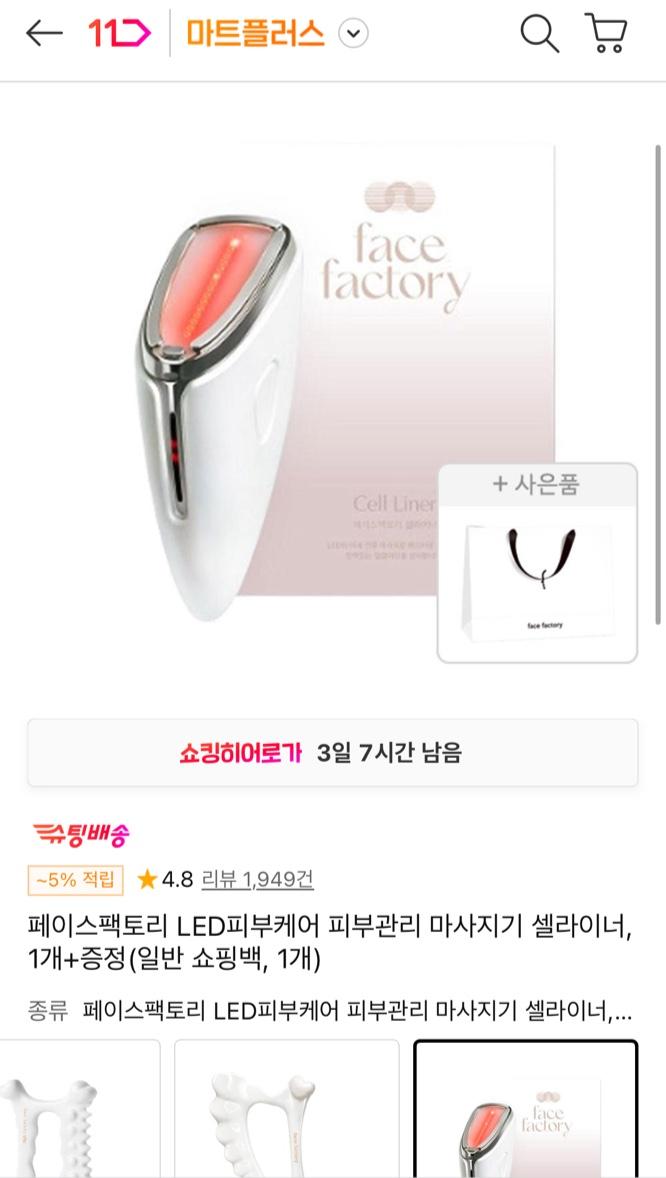666x1178 pixels.
Task: Open the shopping cart
Action: point(605,34)
